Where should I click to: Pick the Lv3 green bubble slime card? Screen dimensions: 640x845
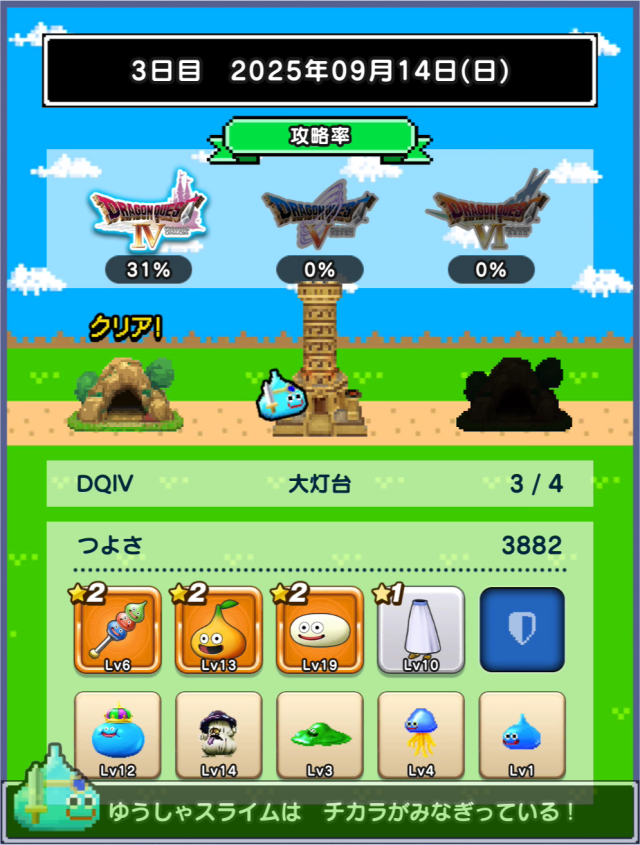[319, 735]
